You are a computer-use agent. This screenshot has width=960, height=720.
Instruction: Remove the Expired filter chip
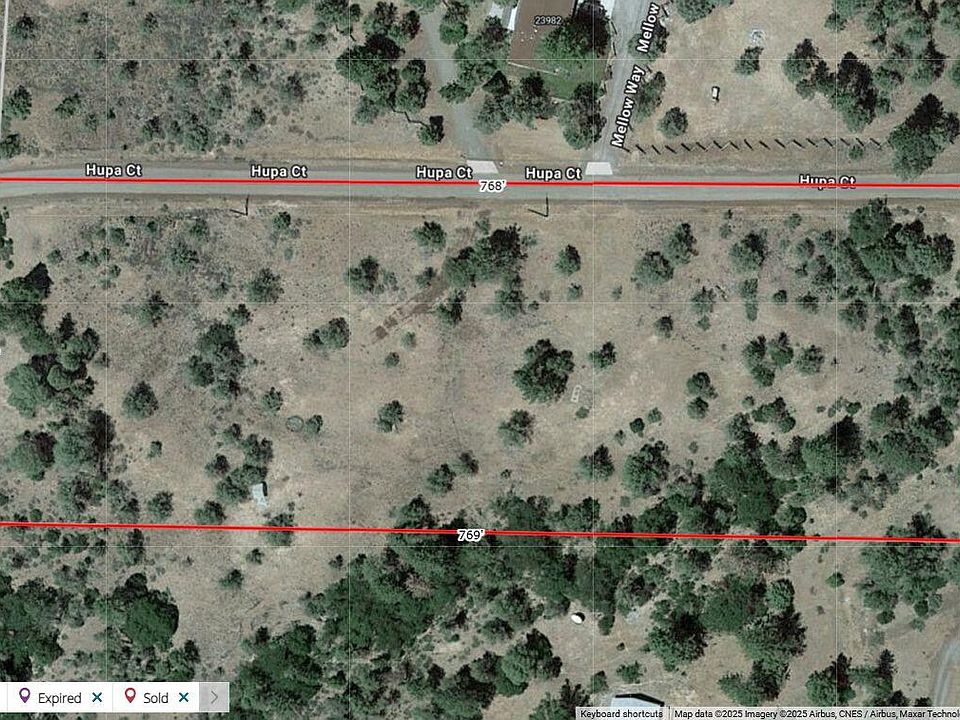tap(97, 697)
